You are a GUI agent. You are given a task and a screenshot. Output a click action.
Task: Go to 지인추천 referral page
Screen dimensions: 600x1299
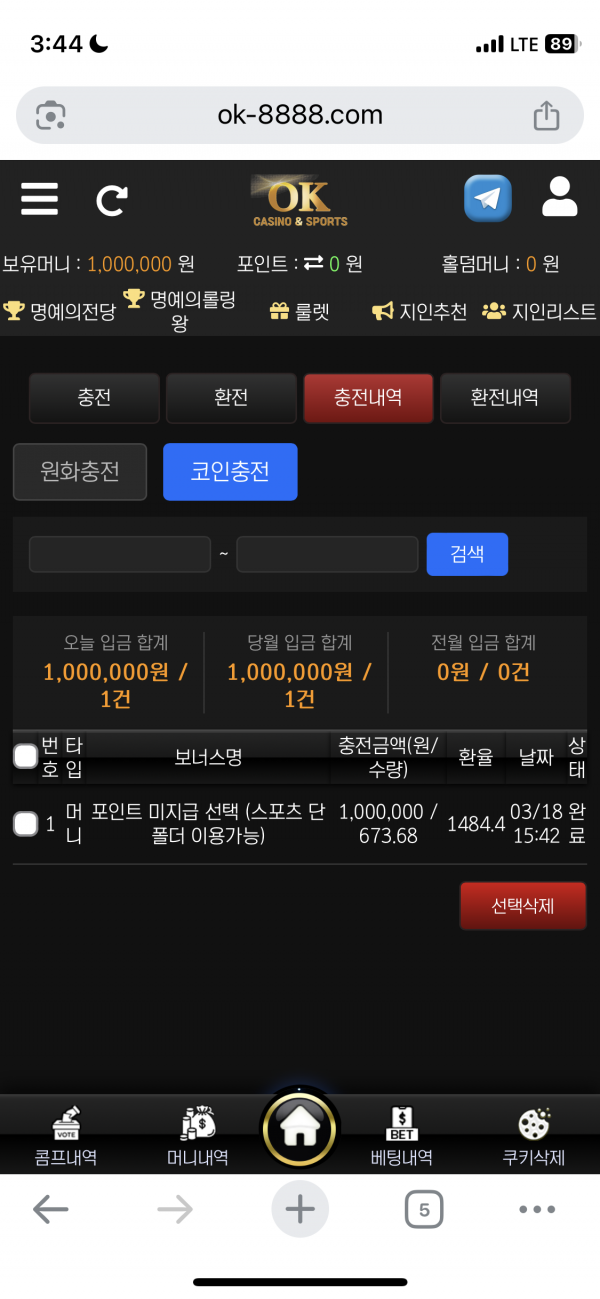click(420, 312)
